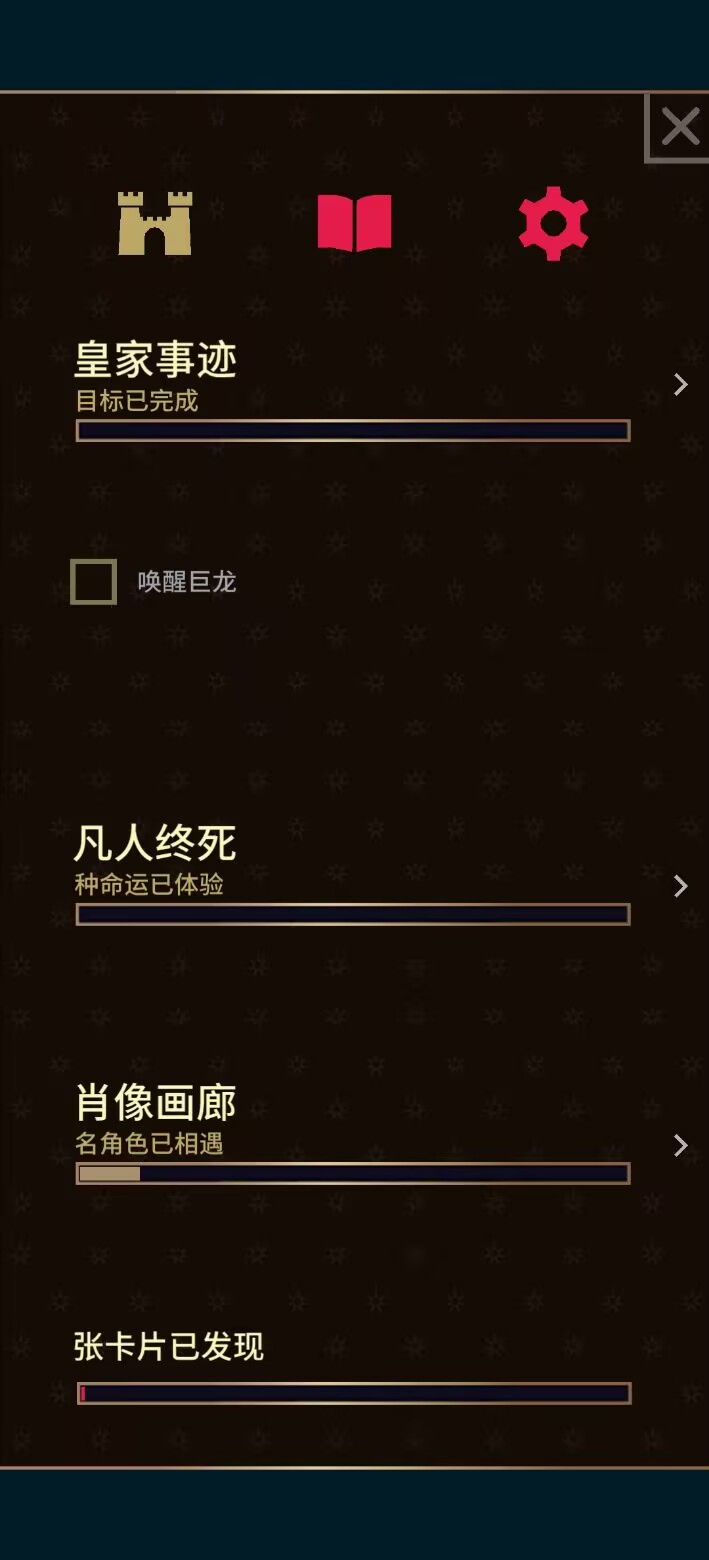
Task: Open the 肖像画廊 section
Action: 679,1145
